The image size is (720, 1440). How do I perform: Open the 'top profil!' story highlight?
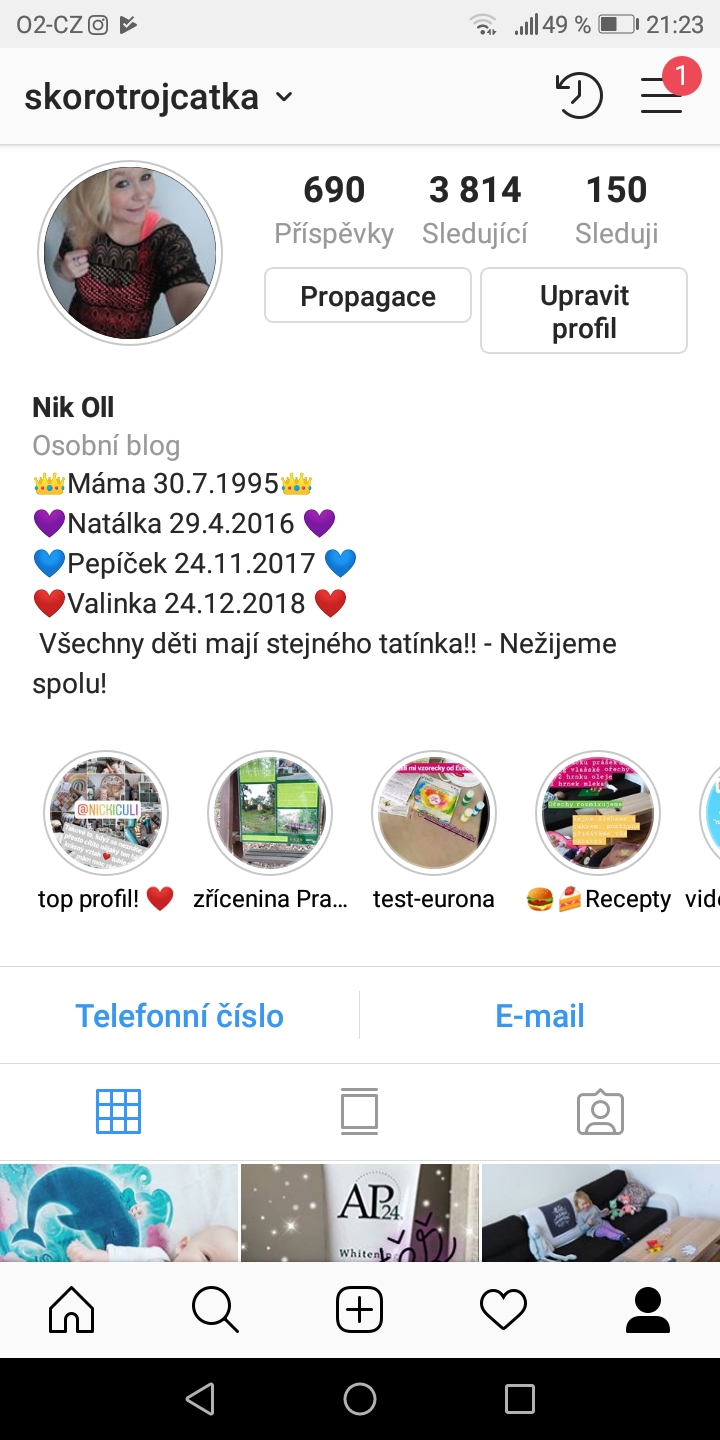(106, 813)
